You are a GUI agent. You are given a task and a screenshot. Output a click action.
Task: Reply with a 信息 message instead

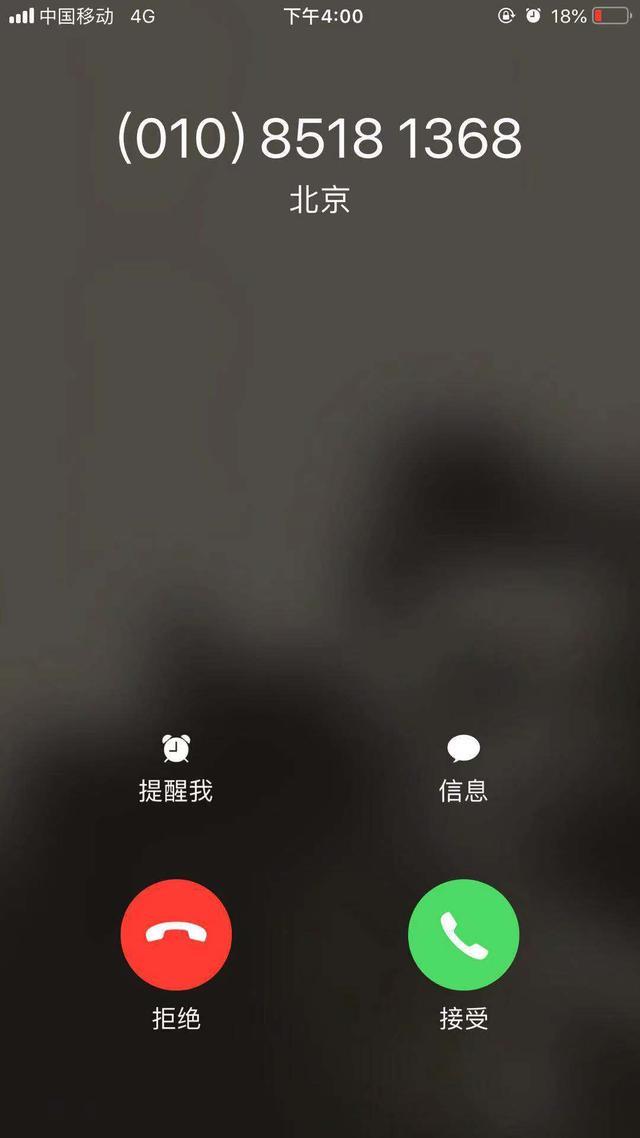click(463, 766)
